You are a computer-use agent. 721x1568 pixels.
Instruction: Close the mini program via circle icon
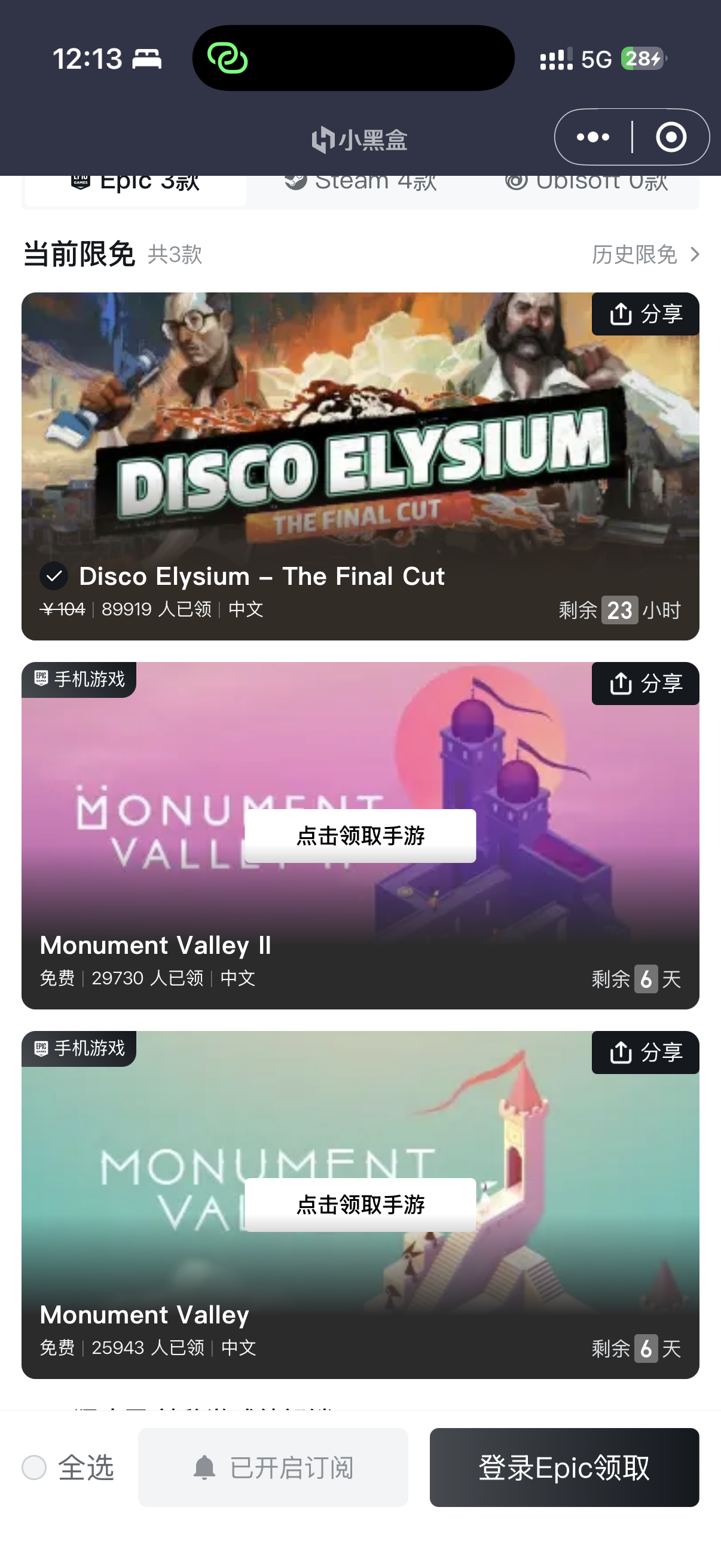pos(671,137)
